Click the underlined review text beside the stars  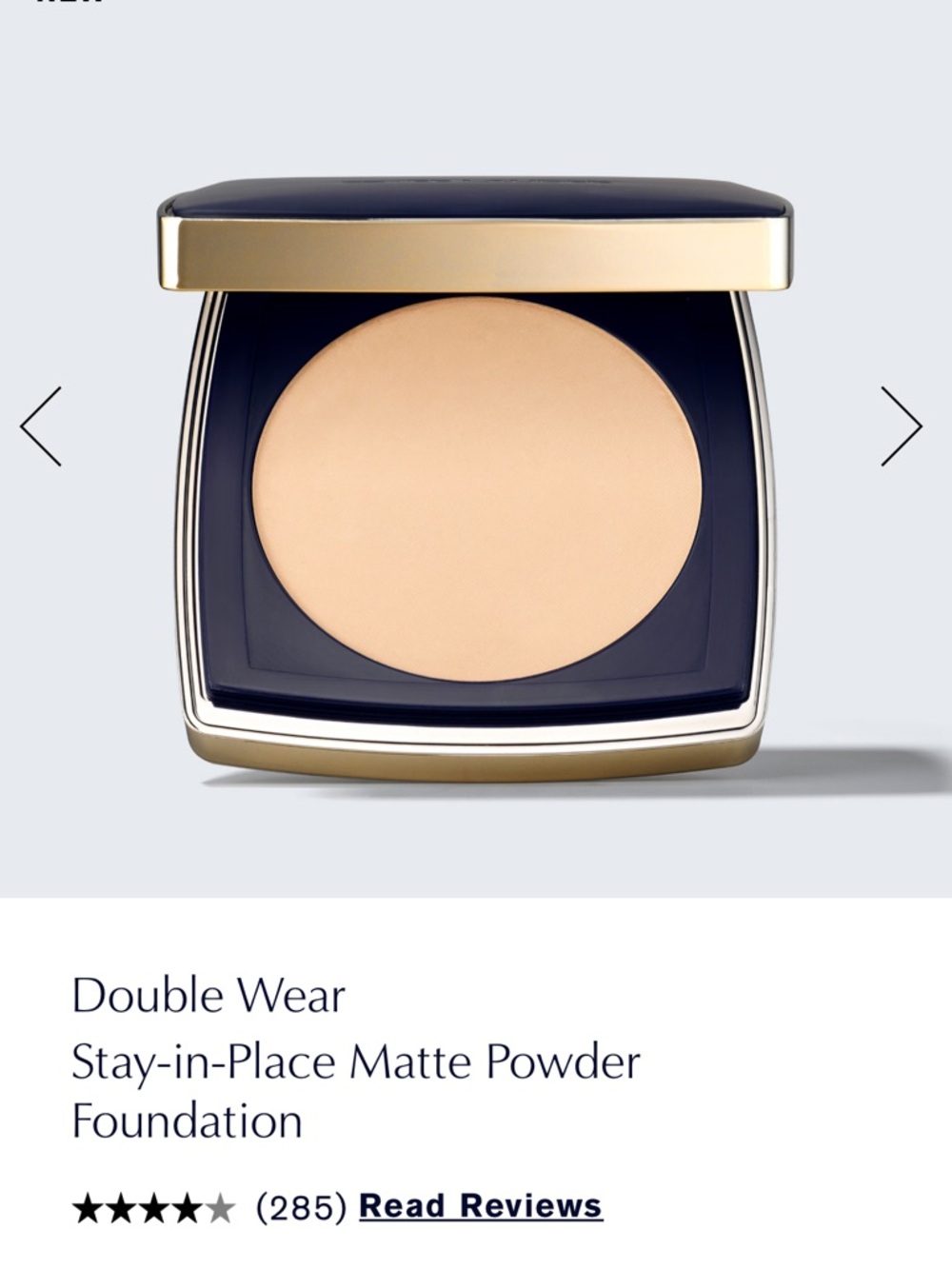480,1205
